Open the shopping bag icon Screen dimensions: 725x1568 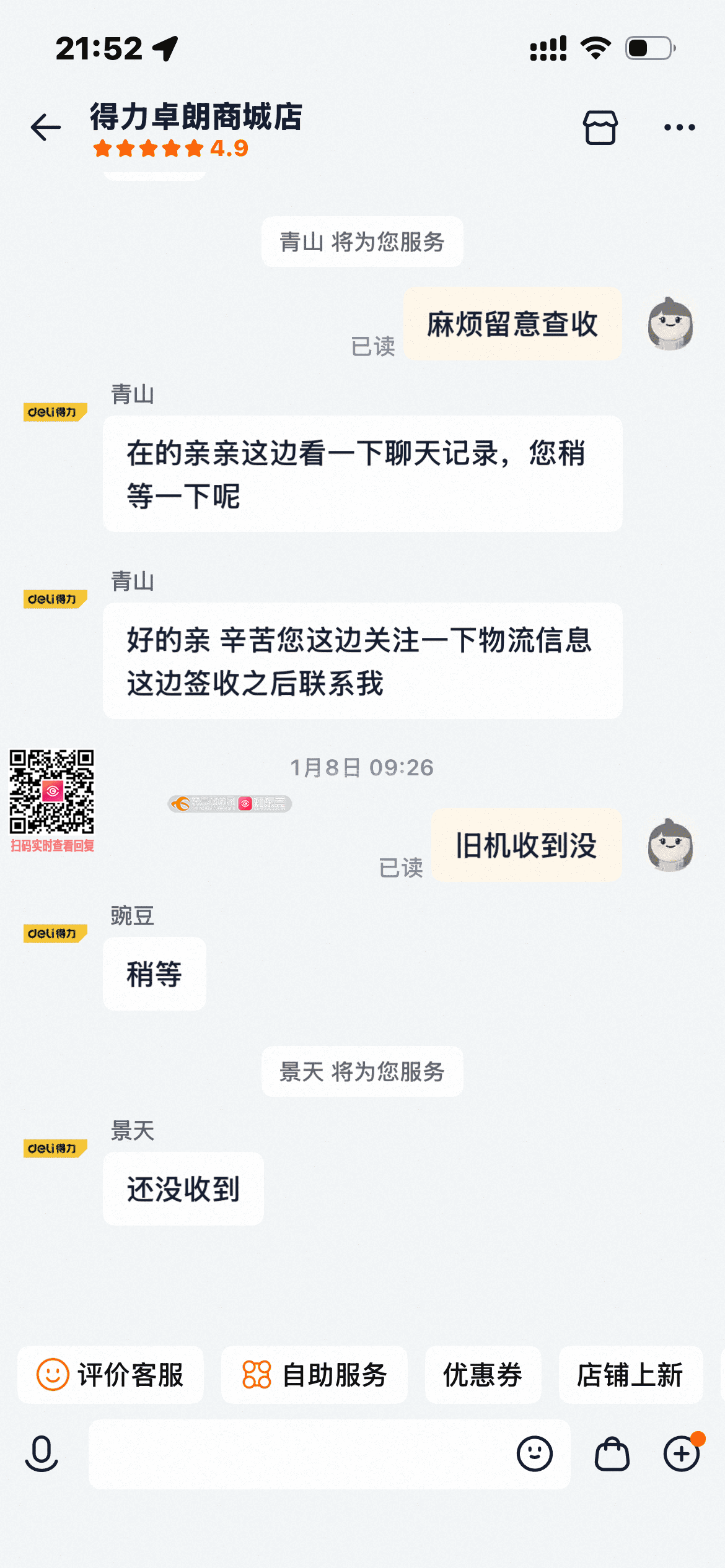coord(612,1453)
